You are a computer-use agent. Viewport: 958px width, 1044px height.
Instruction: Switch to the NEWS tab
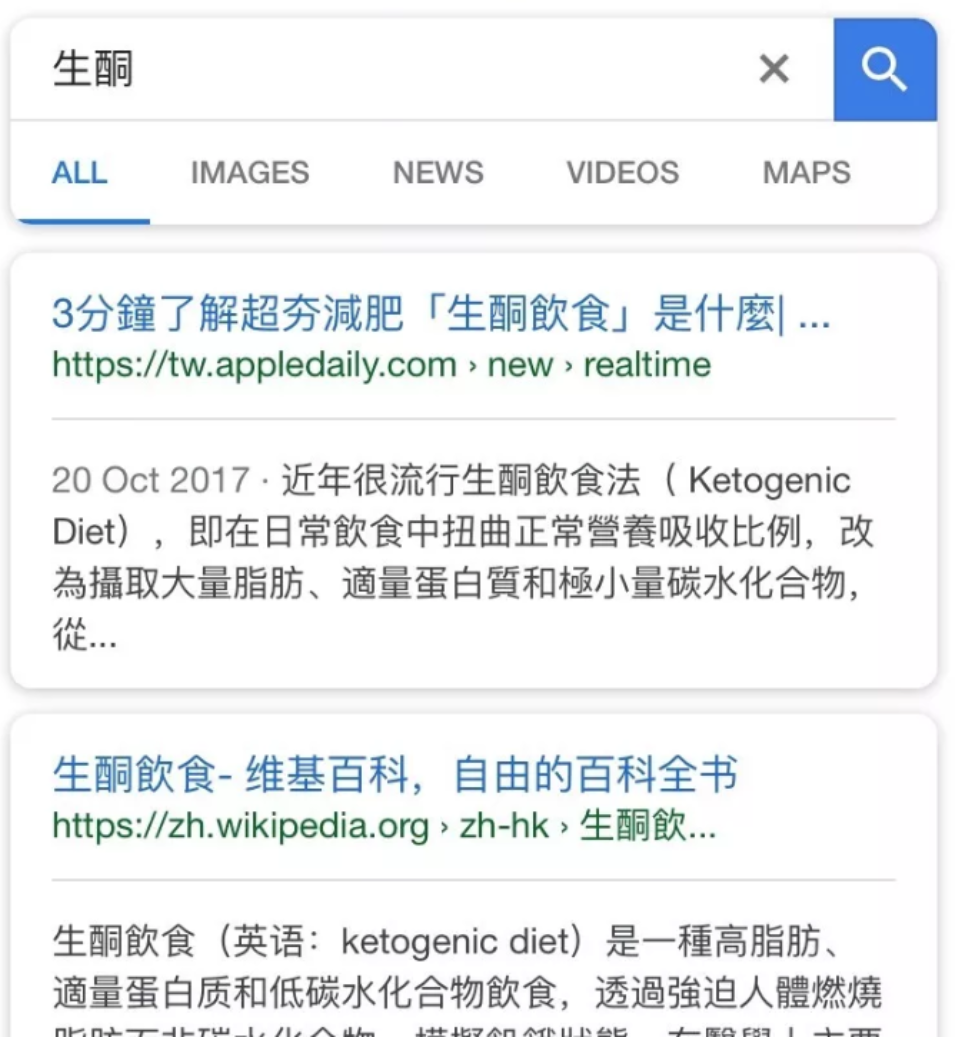438,173
